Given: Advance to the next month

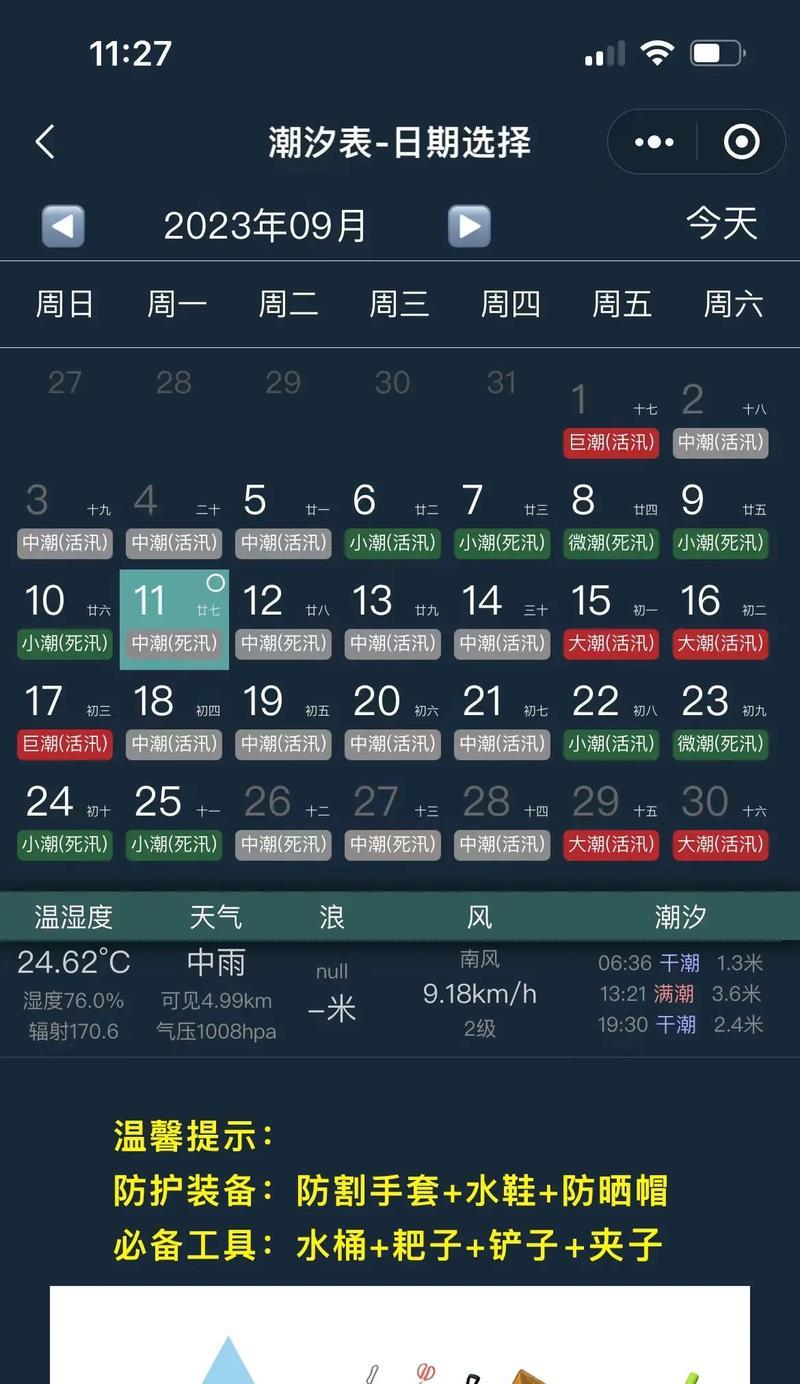Looking at the screenshot, I should [468, 226].
